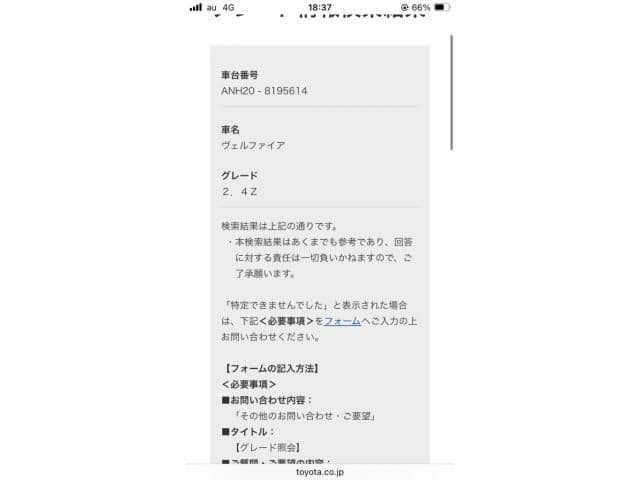Open the underlined フォーム link
This screenshot has width=640, height=480.
(342, 321)
